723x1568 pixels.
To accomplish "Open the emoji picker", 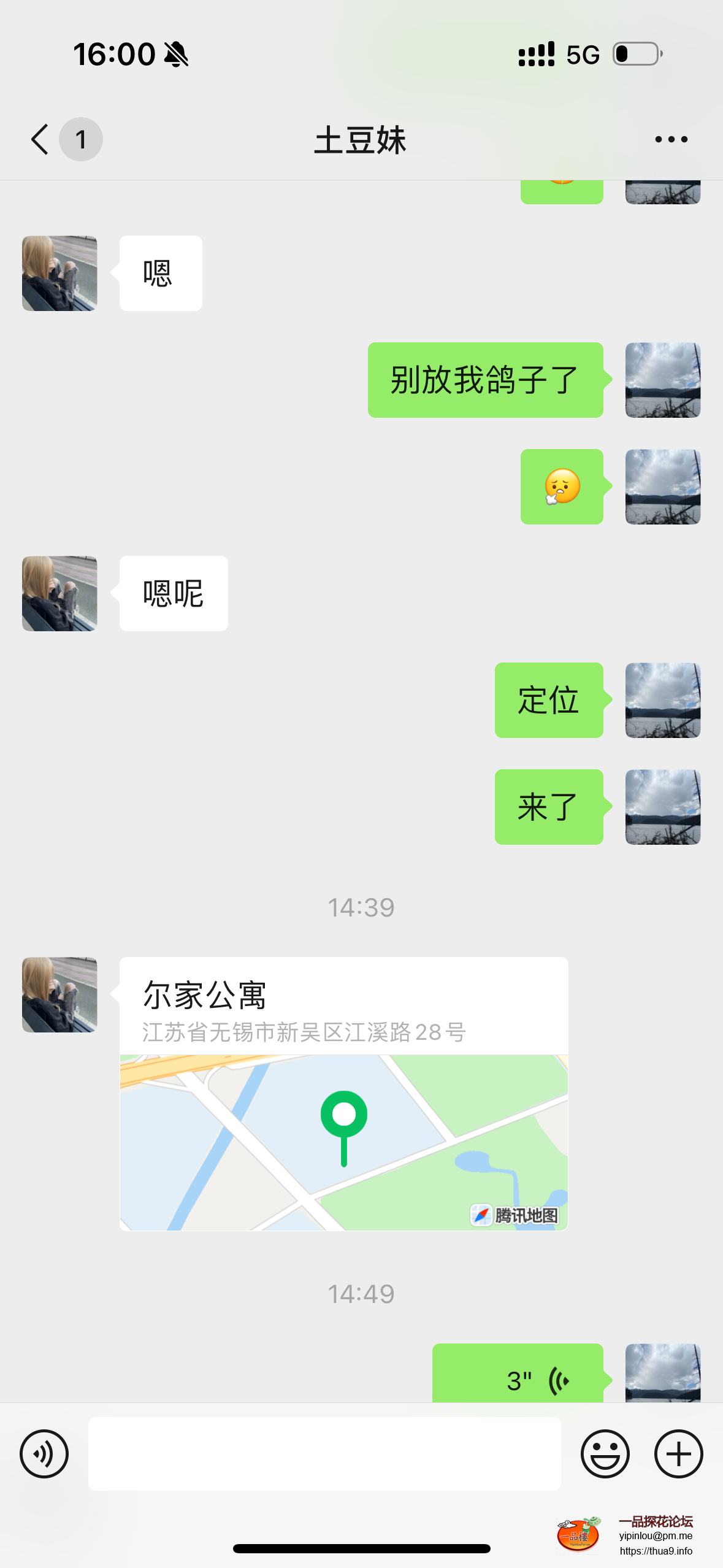I will click(604, 1454).
